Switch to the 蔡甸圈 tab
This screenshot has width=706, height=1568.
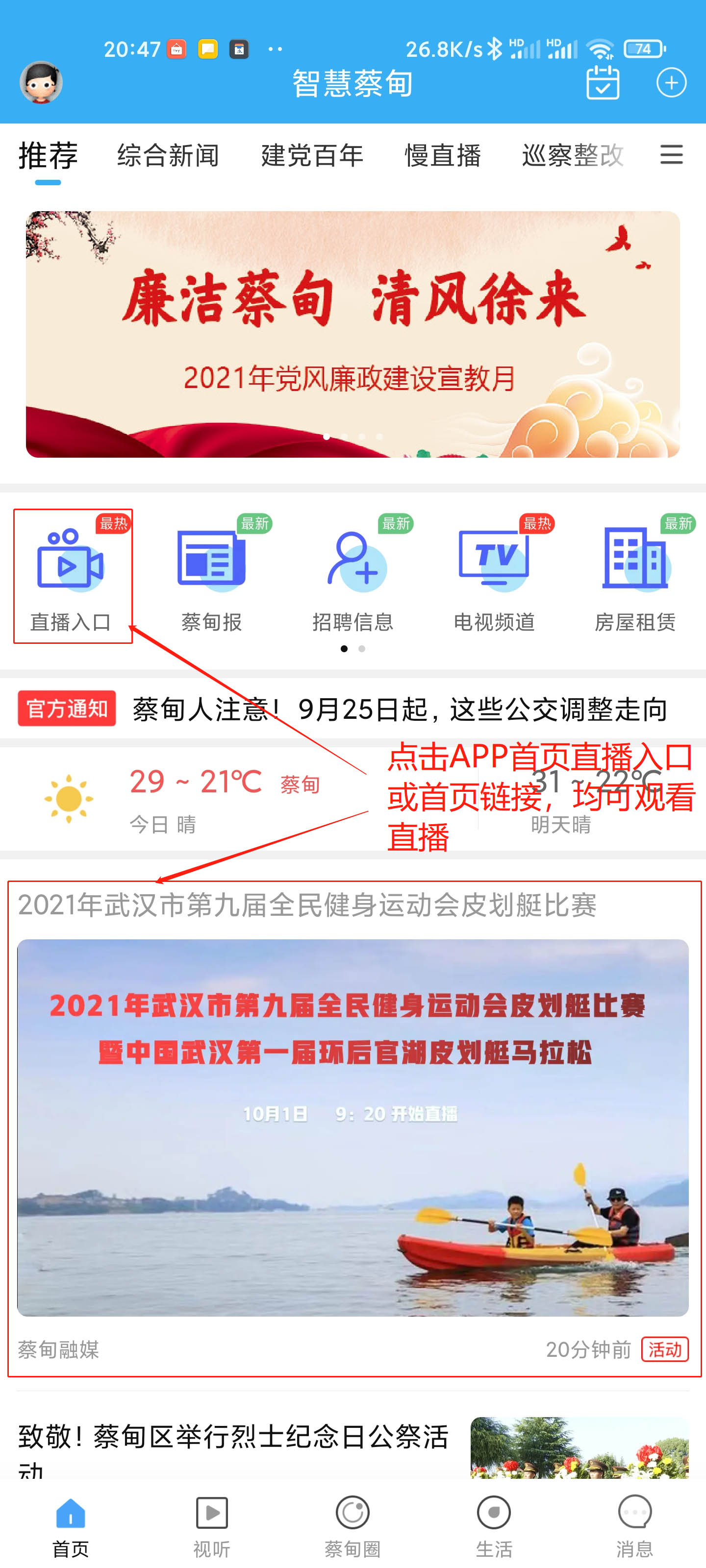coord(353,1526)
